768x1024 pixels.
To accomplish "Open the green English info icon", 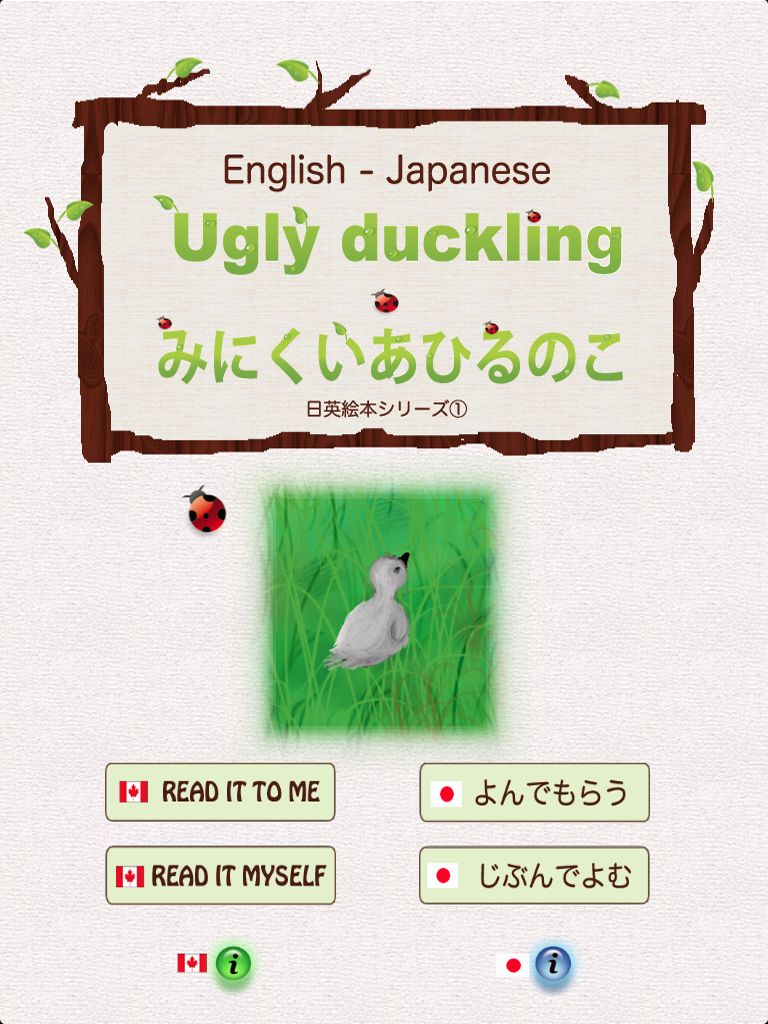I will (x=234, y=964).
